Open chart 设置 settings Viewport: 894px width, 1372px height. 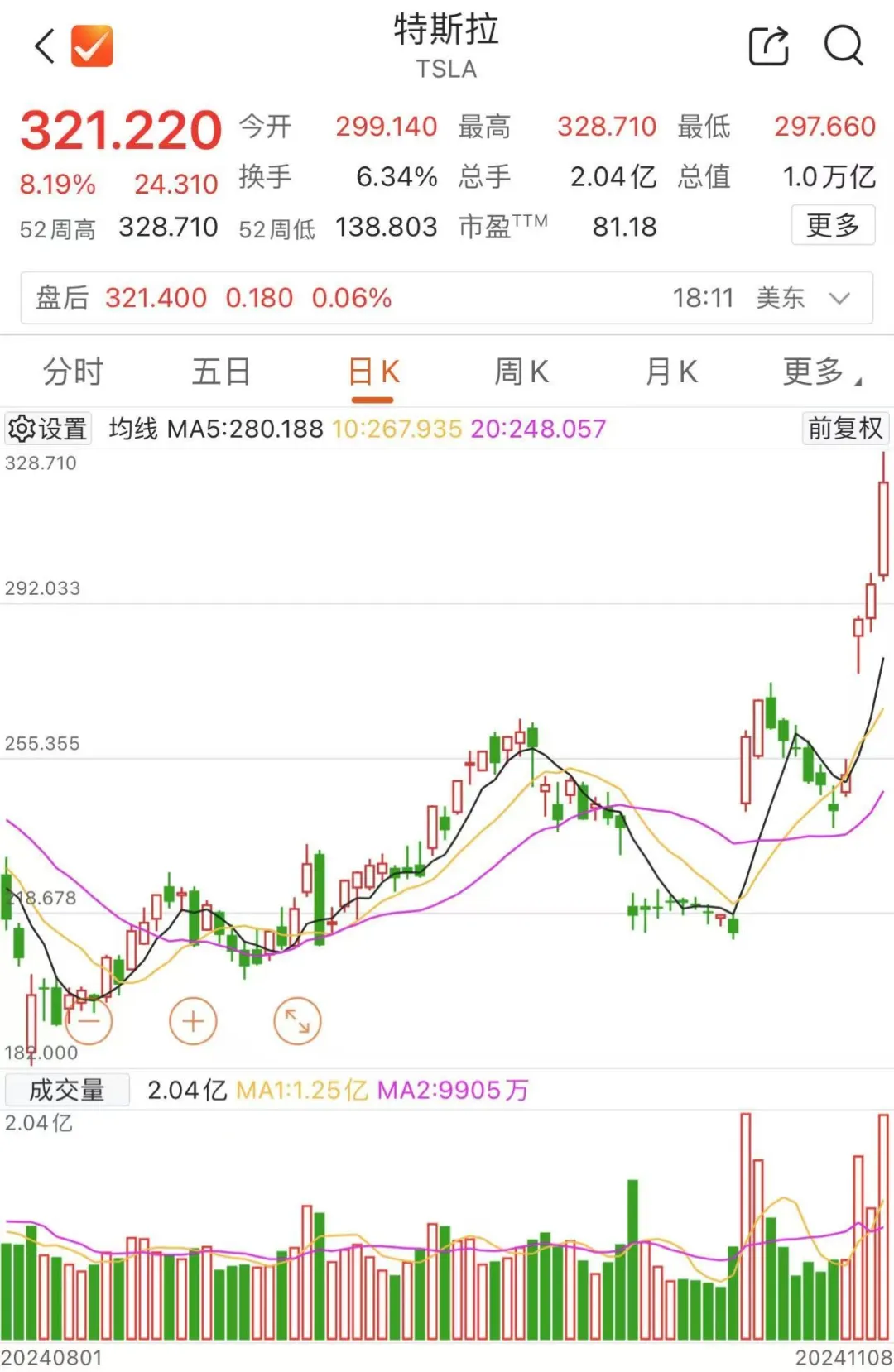point(48,429)
